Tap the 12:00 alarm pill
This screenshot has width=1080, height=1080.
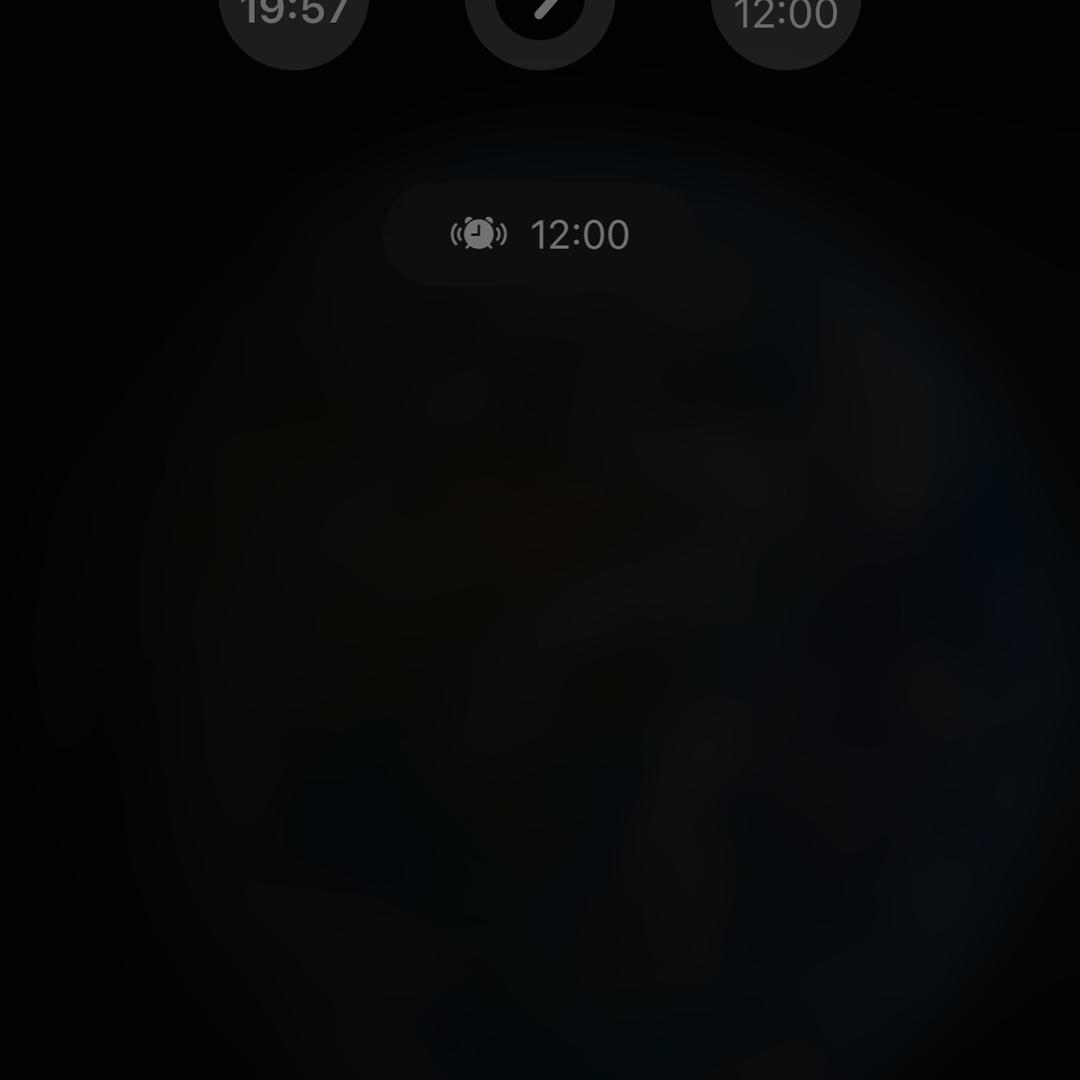point(540,235)
